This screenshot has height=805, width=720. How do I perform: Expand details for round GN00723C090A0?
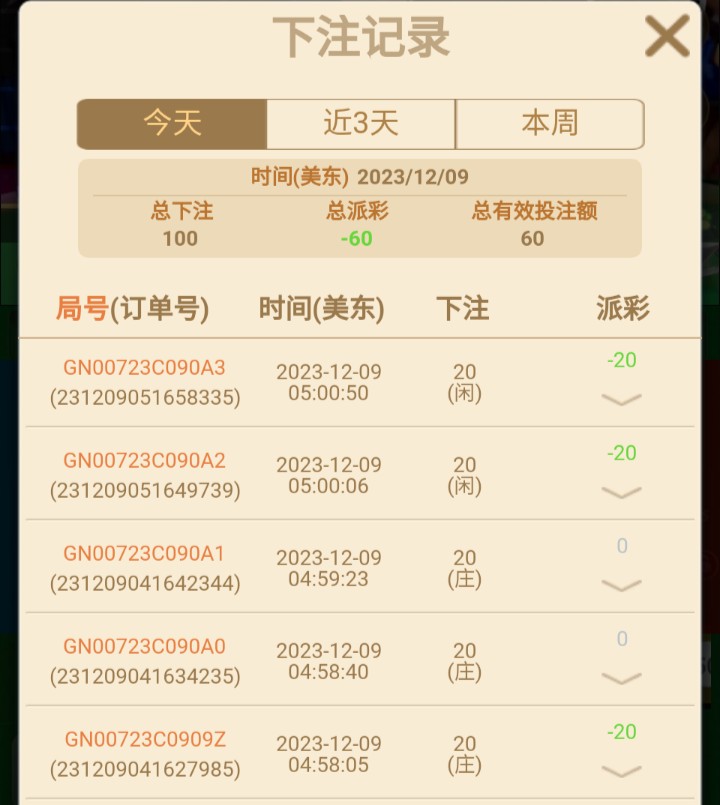[x=622, y=678]
